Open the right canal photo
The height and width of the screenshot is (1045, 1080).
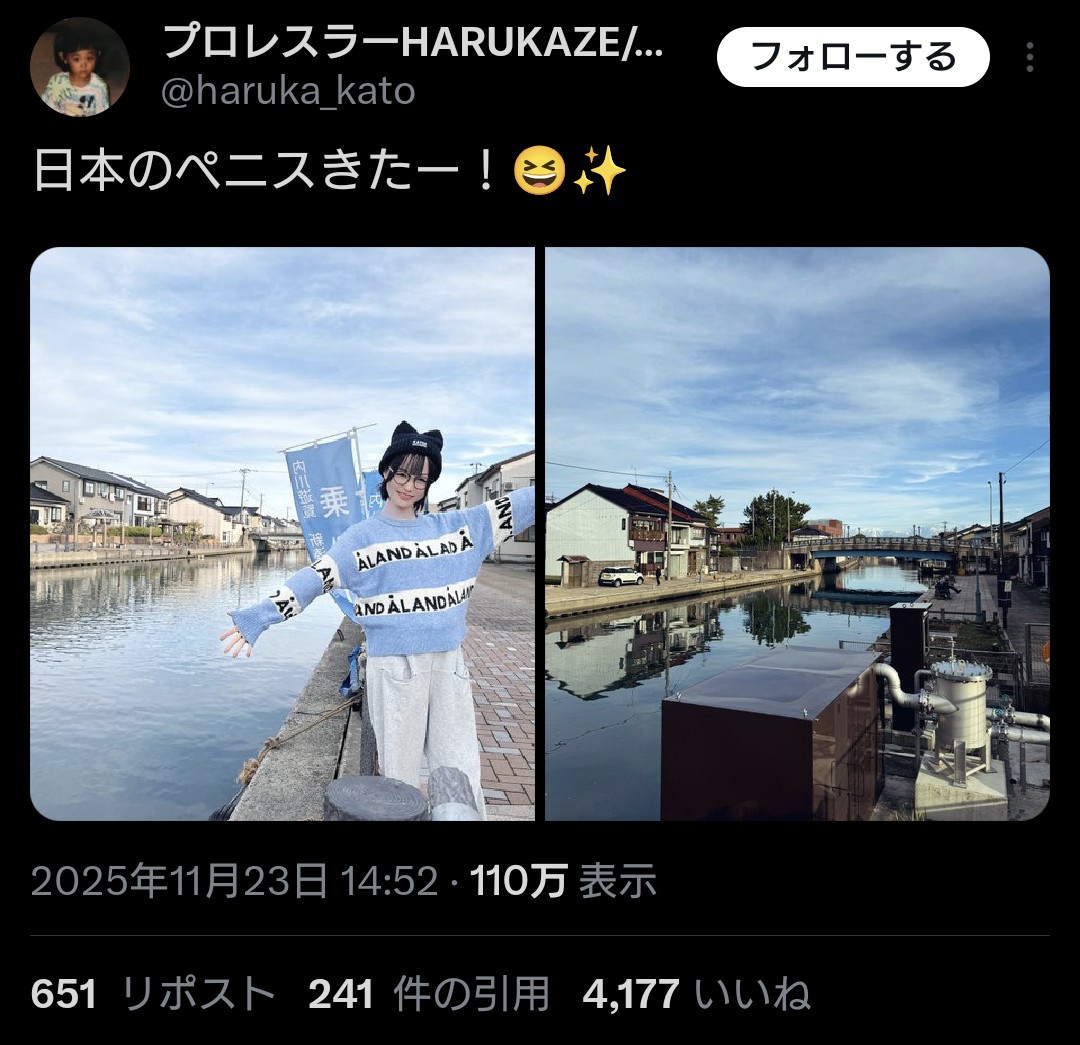tap(797, 534)
